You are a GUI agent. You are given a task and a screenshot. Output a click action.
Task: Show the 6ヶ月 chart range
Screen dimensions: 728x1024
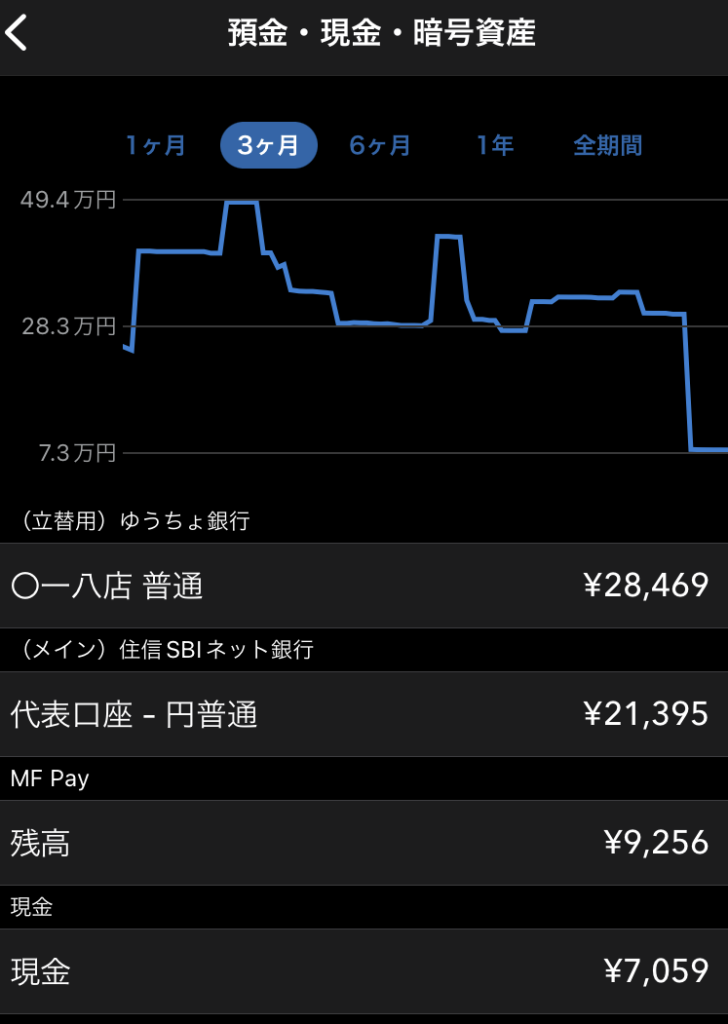[x=380, y=146]
